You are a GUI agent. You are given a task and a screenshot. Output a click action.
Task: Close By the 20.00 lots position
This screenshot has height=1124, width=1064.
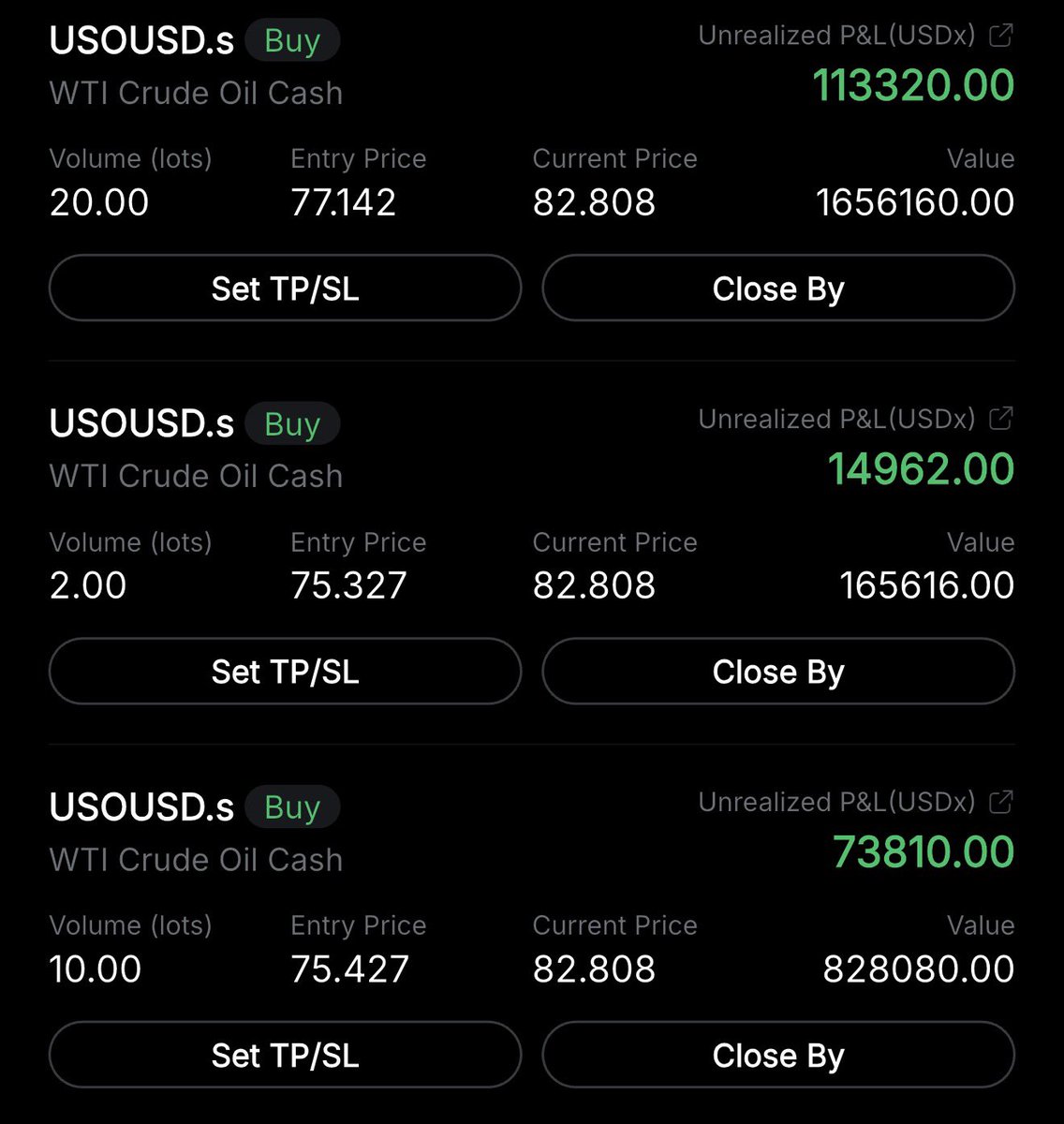point(777,288)
